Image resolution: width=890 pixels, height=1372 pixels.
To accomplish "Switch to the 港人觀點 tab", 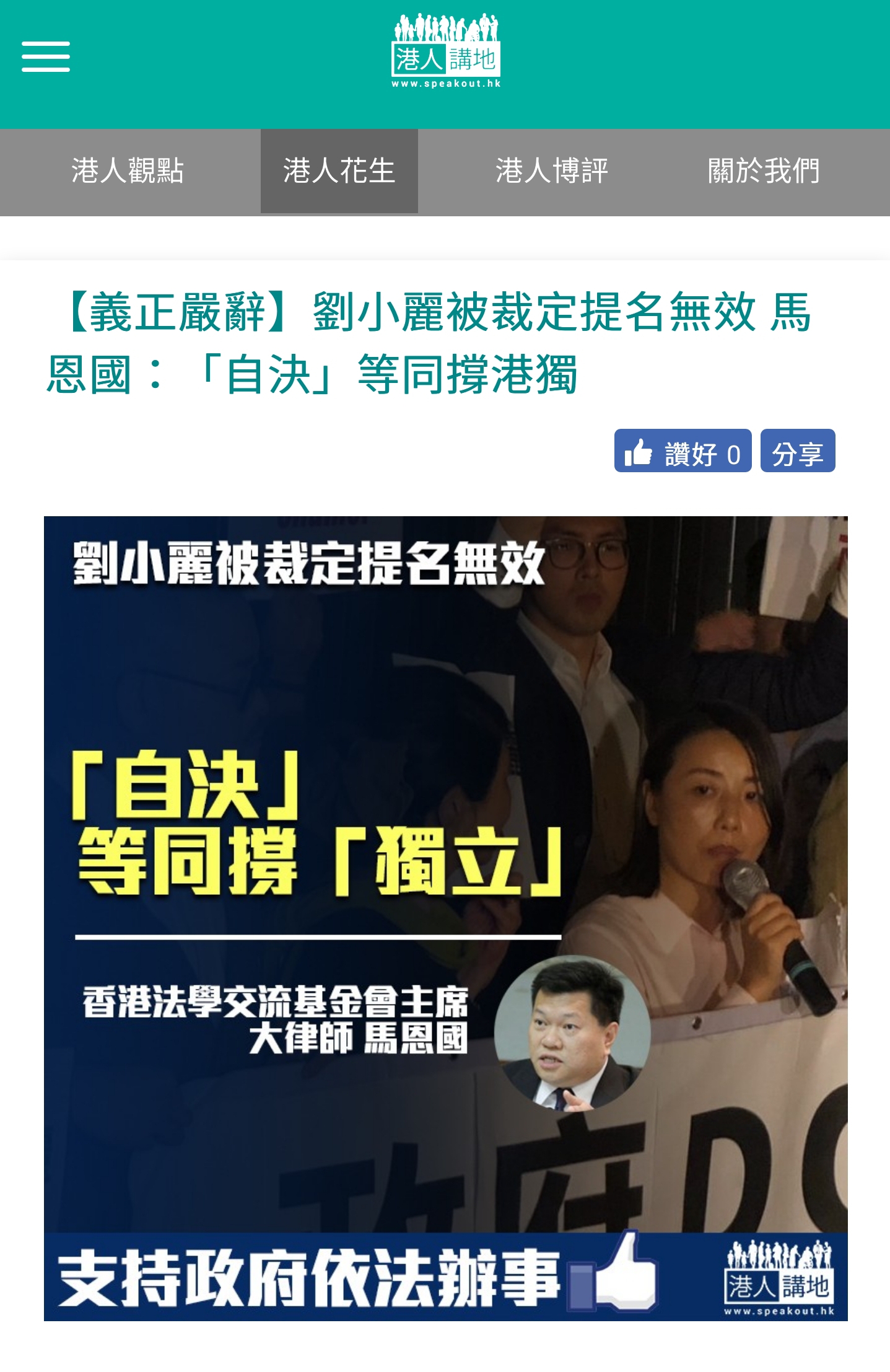I will point(128,171).
